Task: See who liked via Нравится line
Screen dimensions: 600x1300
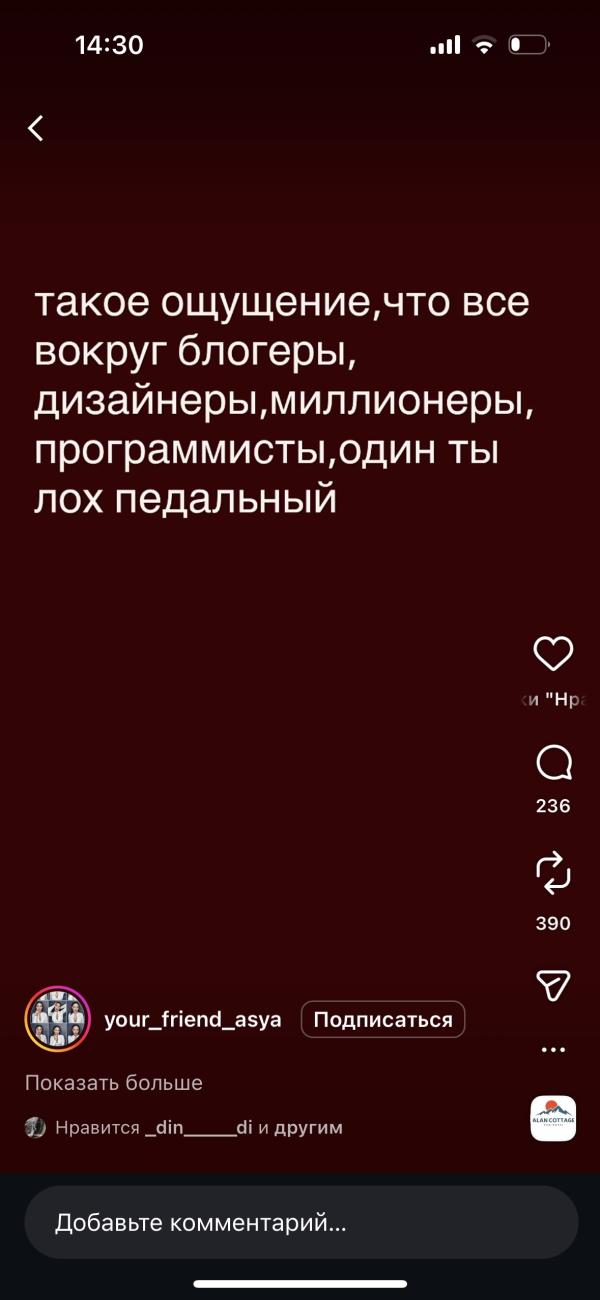Action: coord(184,1128)
